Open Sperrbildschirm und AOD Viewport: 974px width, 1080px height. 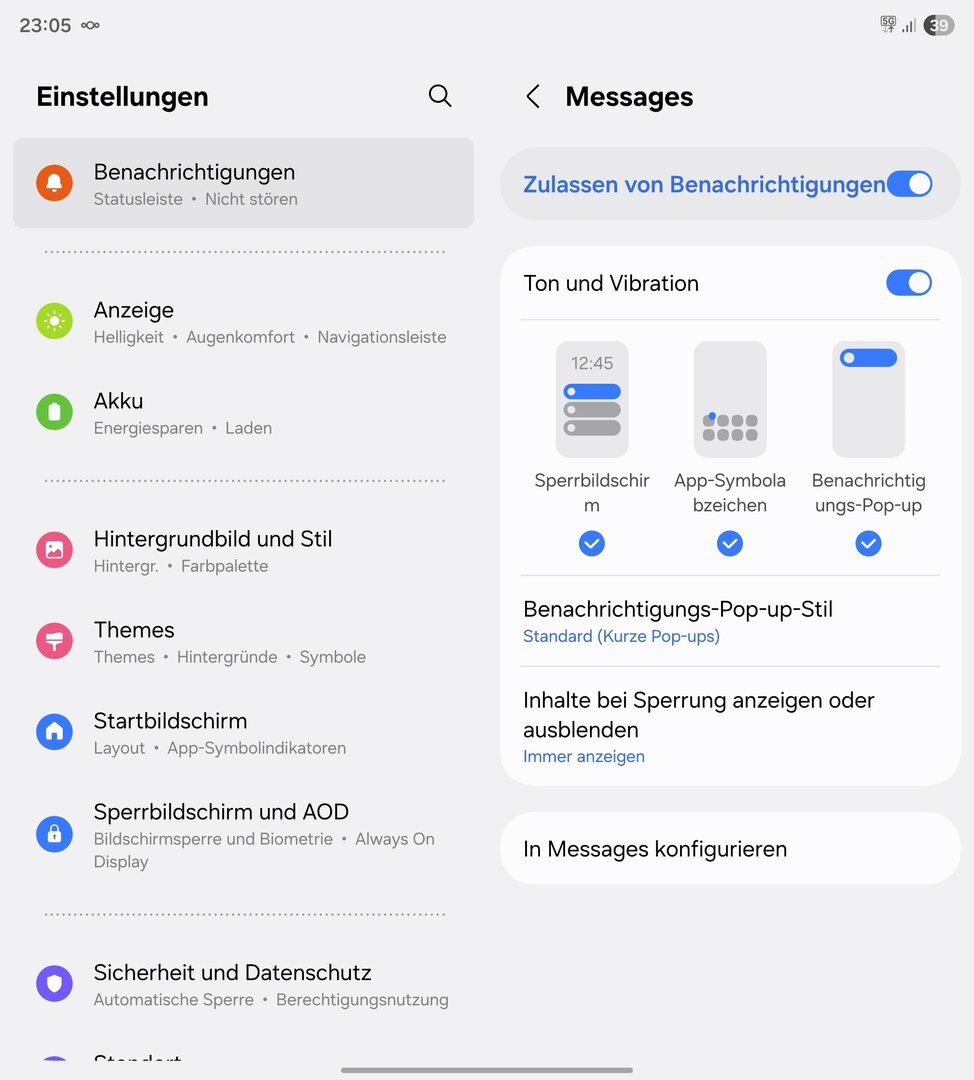(x=243, y=835)
